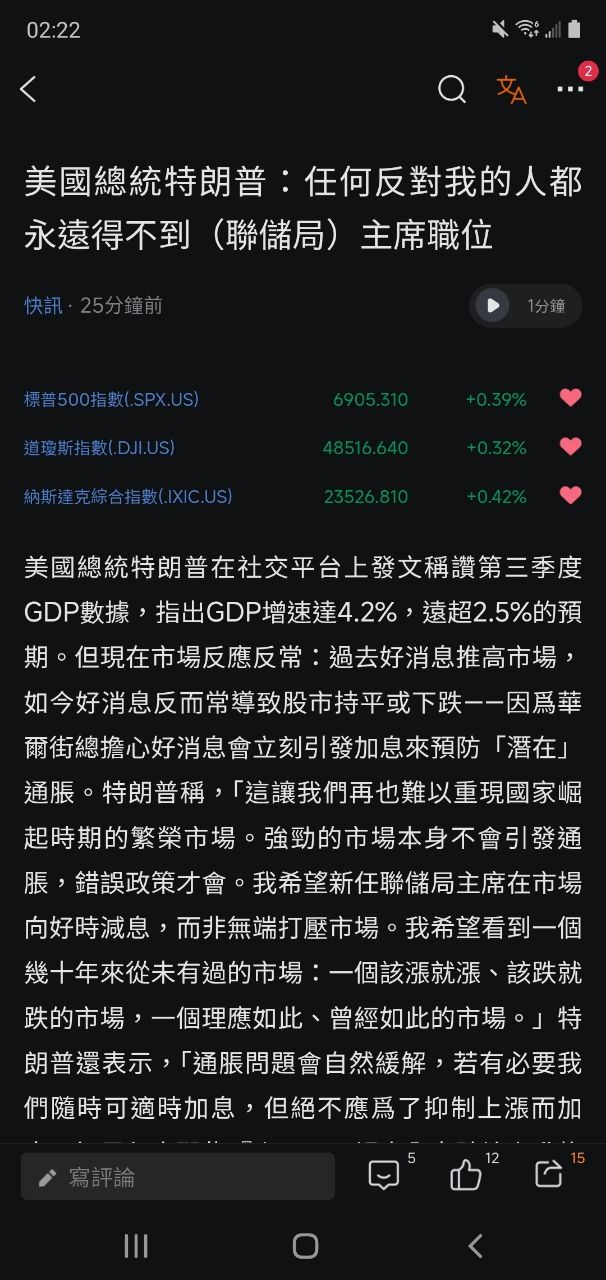Tap the translate icon
This screenshot has height=1280, width=606.
(511, 89)
